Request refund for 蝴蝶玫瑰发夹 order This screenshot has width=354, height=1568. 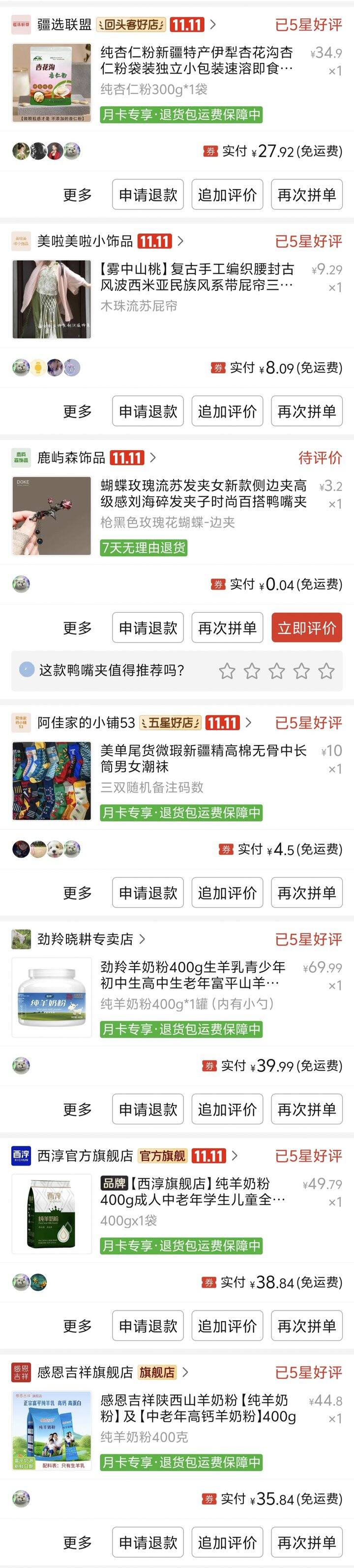click(x=147, y=627)
